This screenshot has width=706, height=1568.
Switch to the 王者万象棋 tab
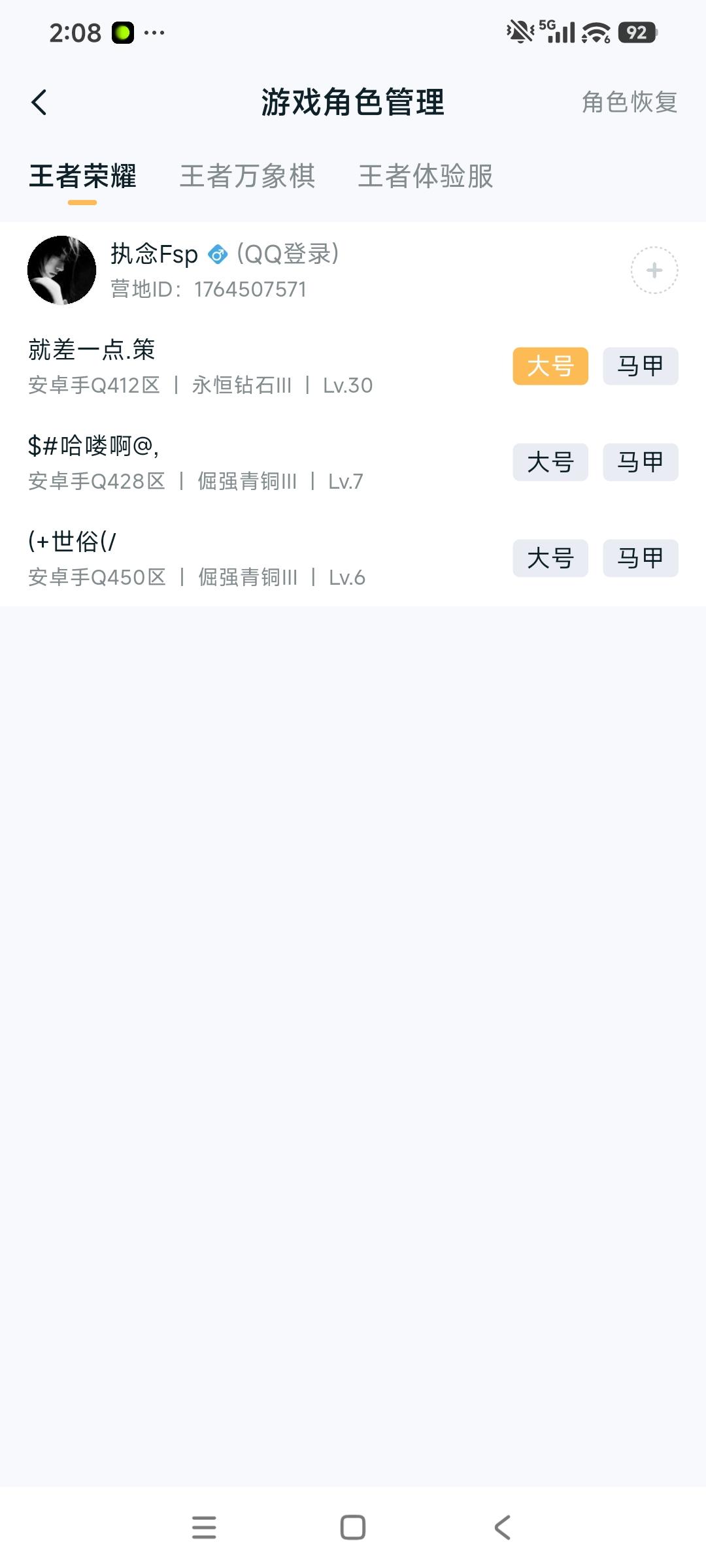[x=248, y=177]
